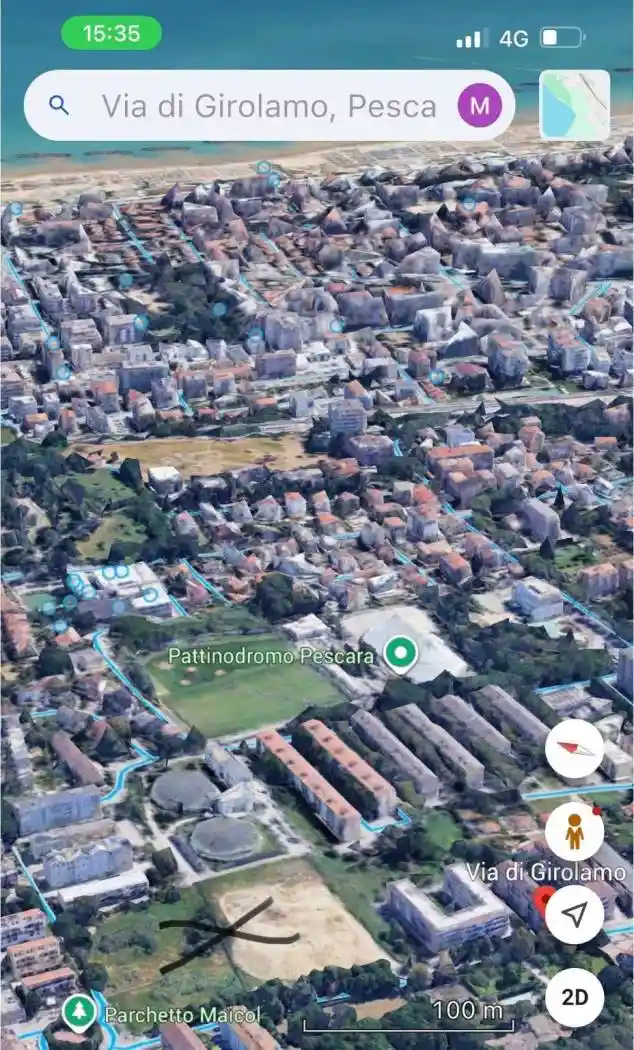The image size is (634, 1050).
Task: Center map on my location
Action: (574, 914)
